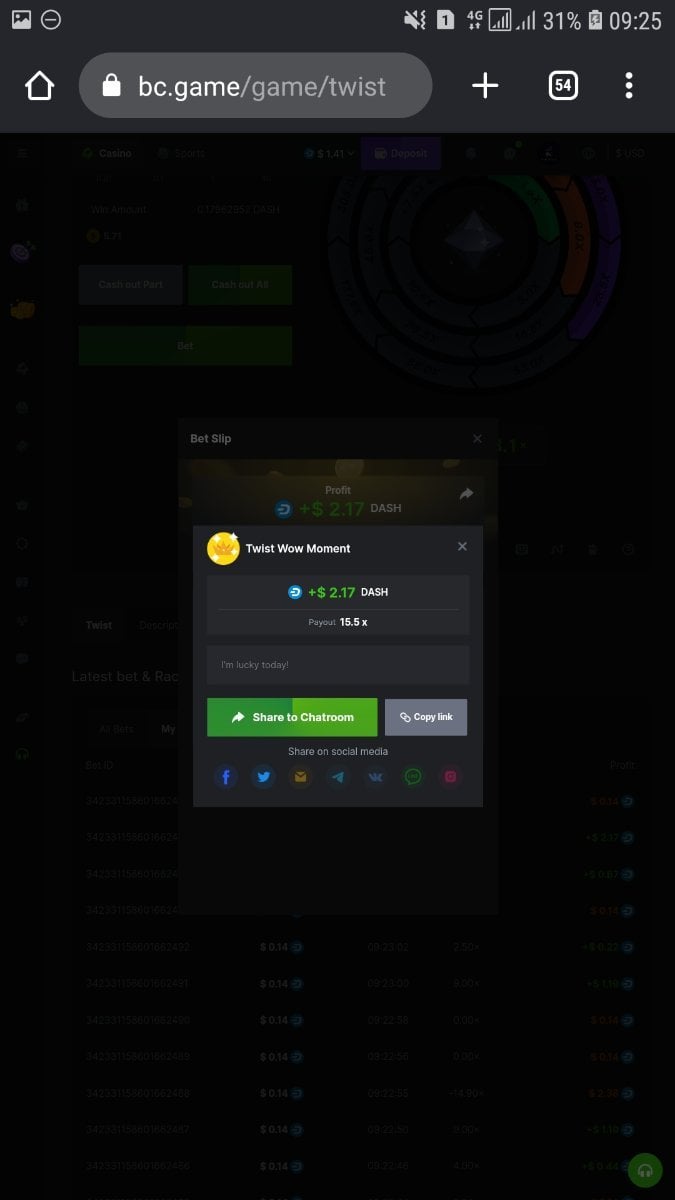The width and height of the screenshot is (675, 1200).
Task: Open the browser tab switcher
Action: point(563,86)
